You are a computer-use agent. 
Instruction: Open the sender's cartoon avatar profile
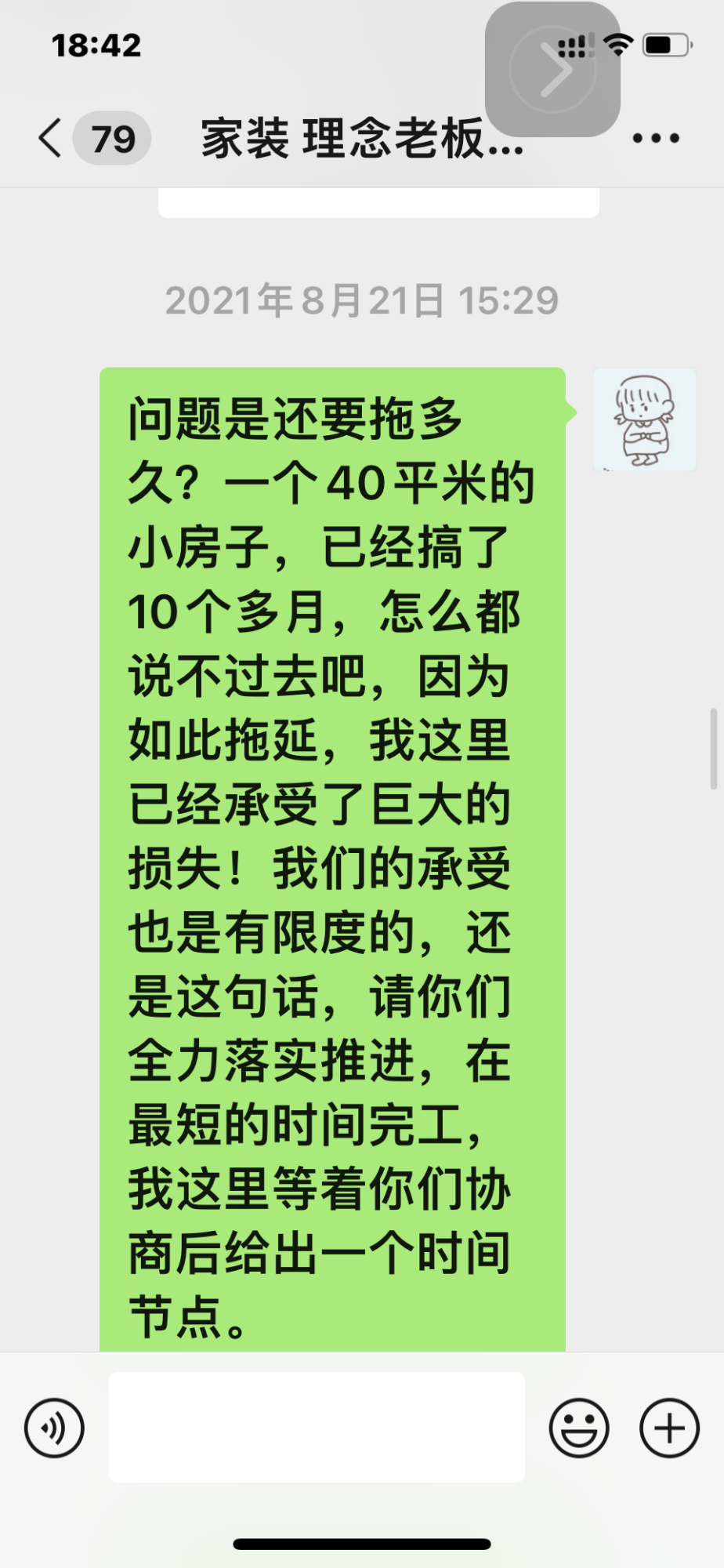point(644,419)
